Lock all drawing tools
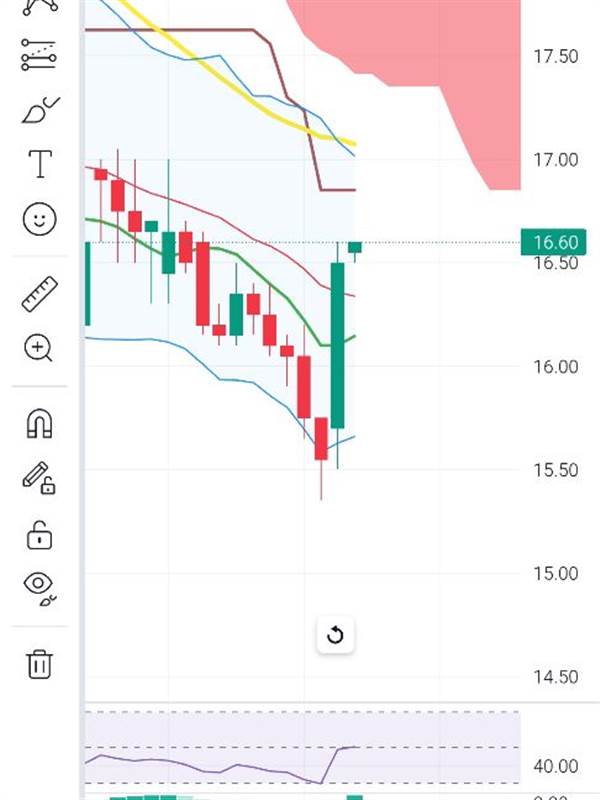This screenshot has height=800, width=600. click(x=39, y=535)
